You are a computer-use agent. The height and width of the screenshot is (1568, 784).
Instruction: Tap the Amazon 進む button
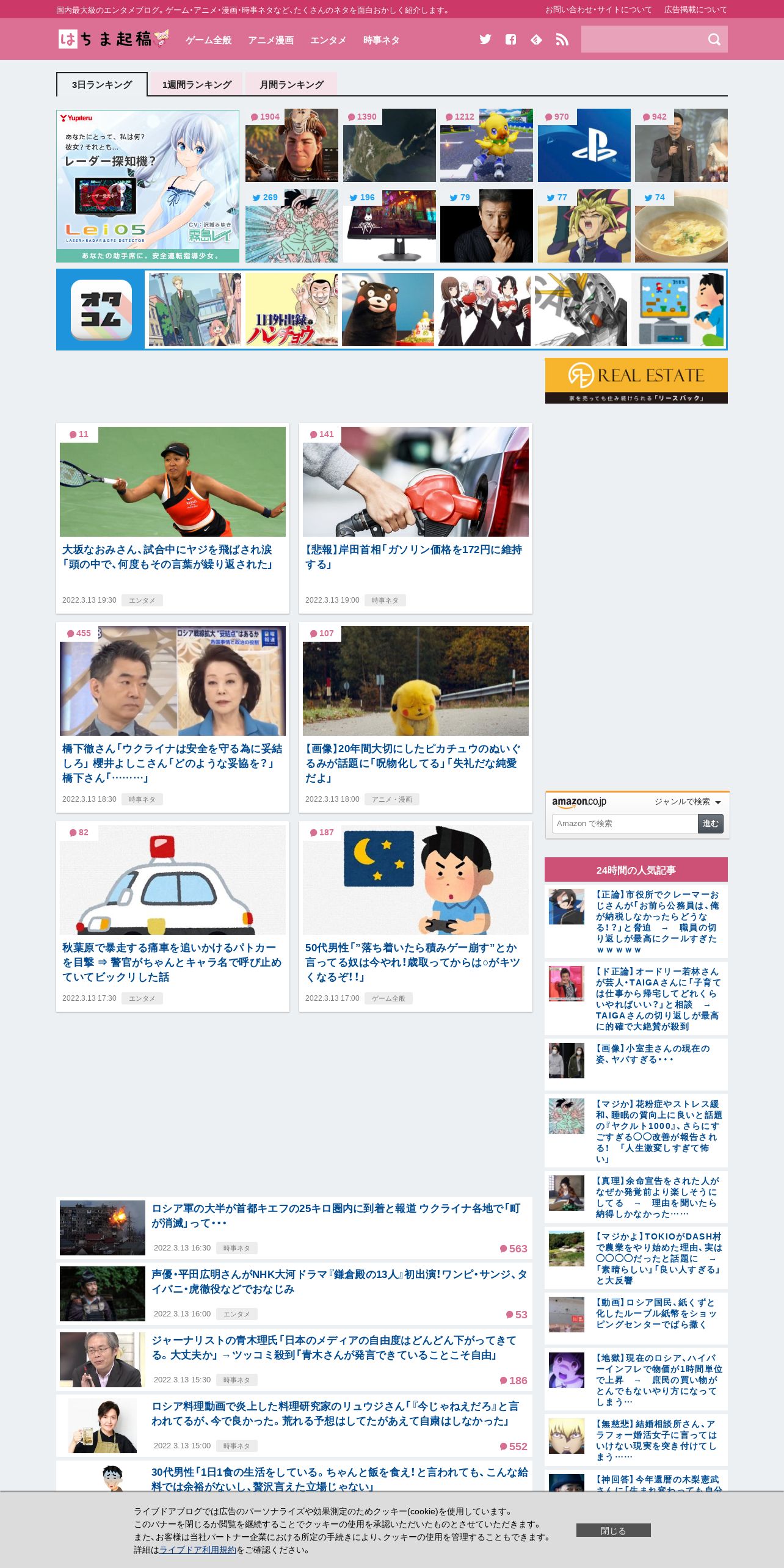tap(711, 824)
